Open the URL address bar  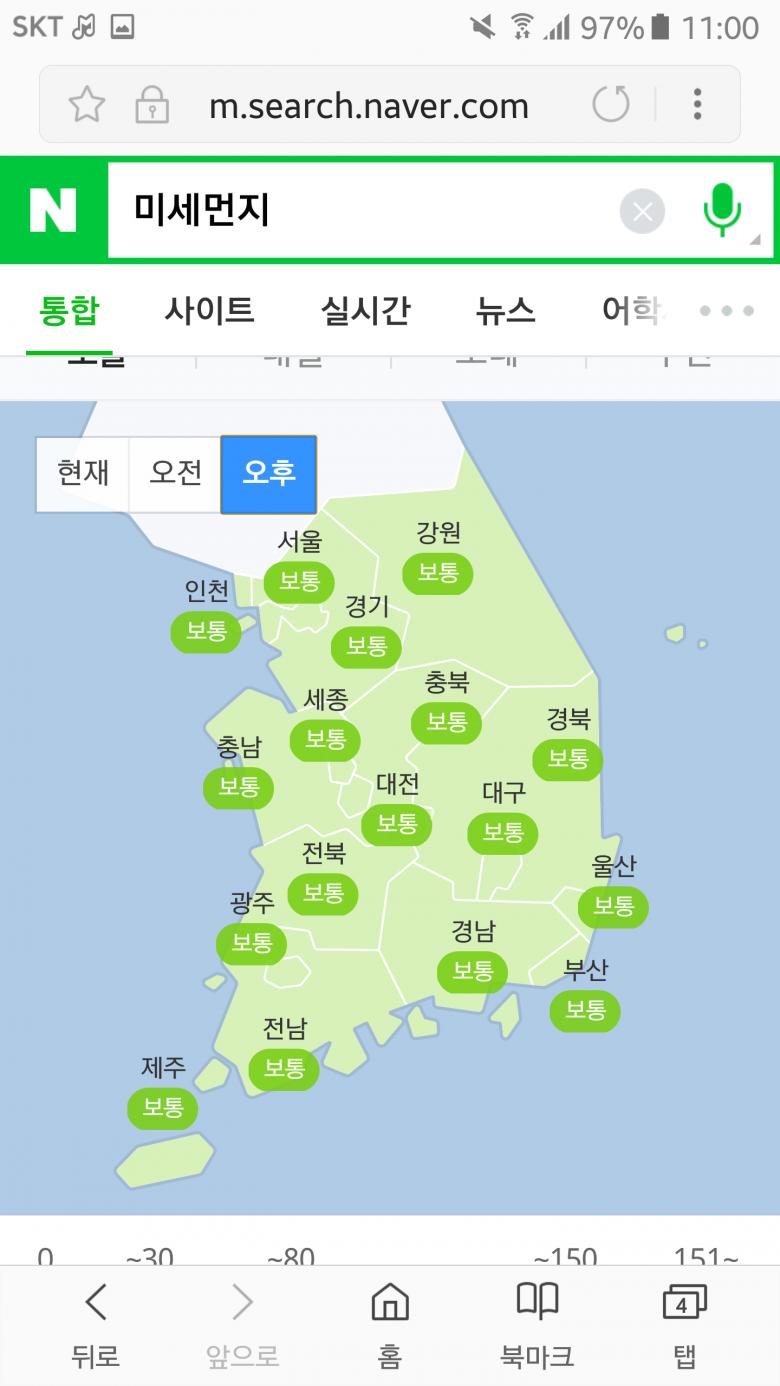tap(368, 105)
